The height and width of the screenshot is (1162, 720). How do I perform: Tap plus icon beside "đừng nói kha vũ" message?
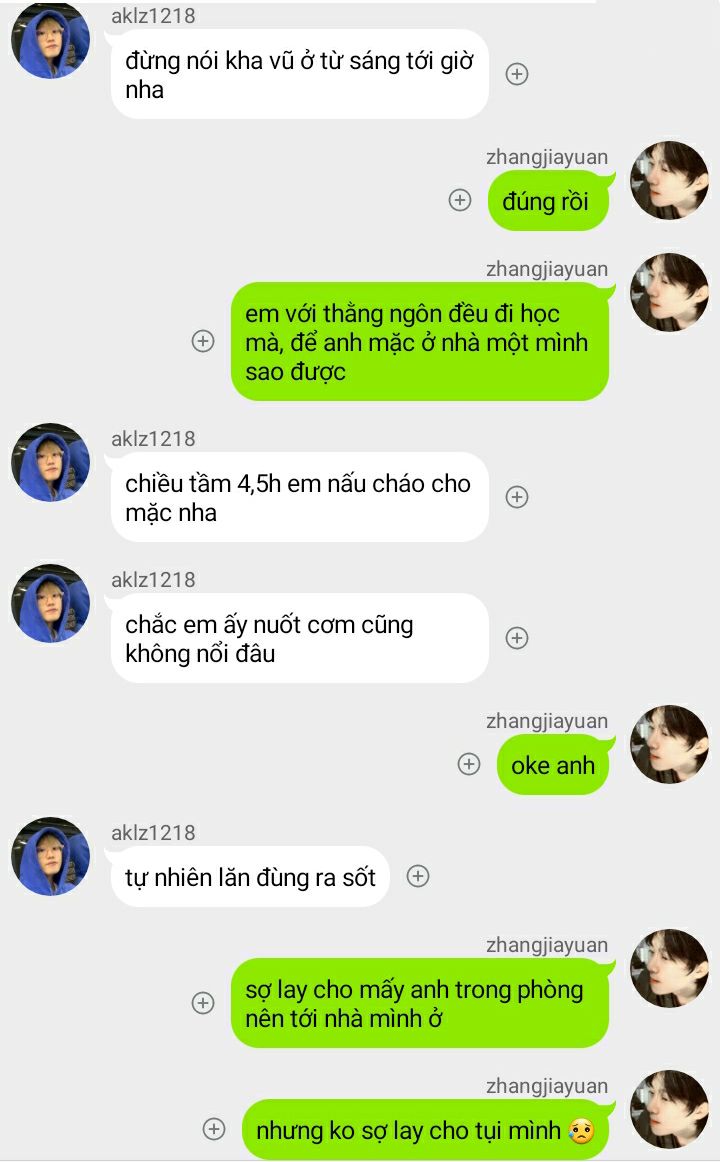click(517, 74)
